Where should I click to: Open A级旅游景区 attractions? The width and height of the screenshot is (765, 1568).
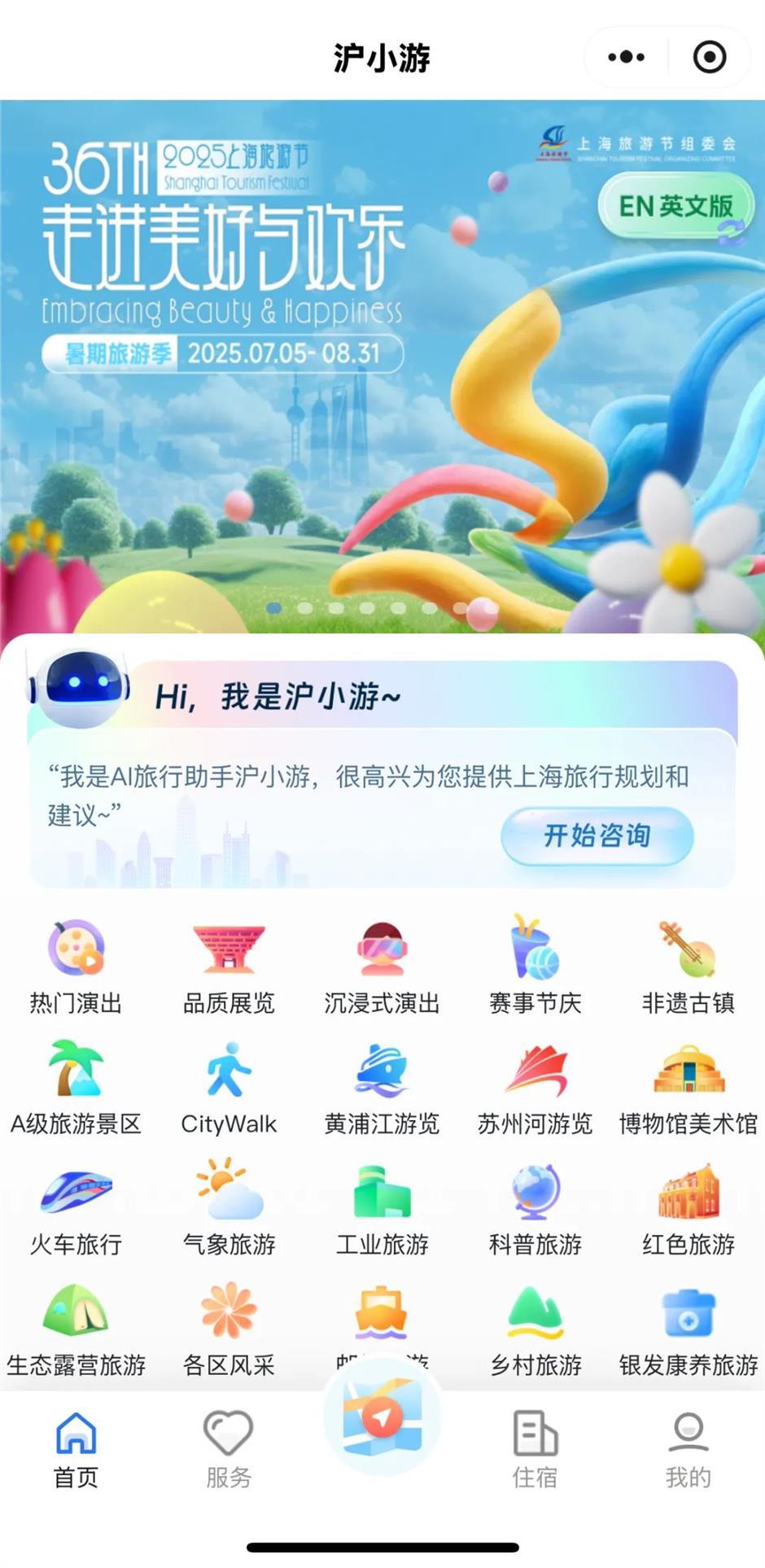(x=76, y=1087)
